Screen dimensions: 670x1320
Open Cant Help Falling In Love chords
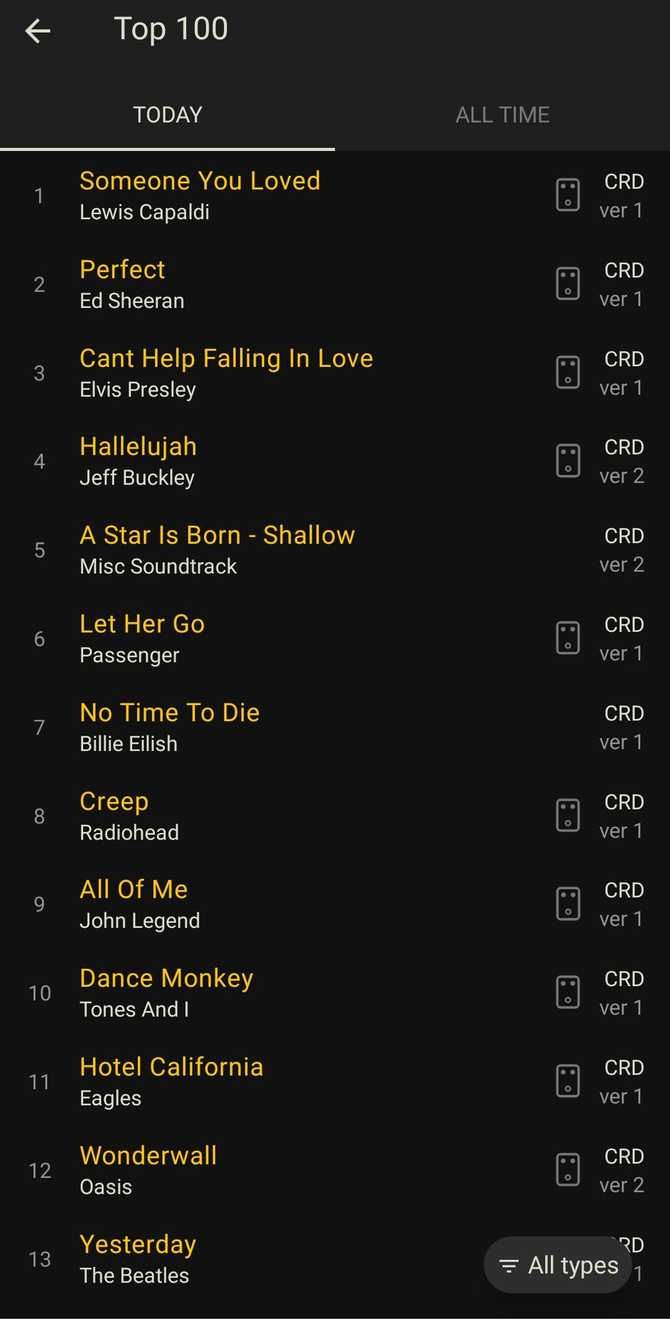coord(226,372)
